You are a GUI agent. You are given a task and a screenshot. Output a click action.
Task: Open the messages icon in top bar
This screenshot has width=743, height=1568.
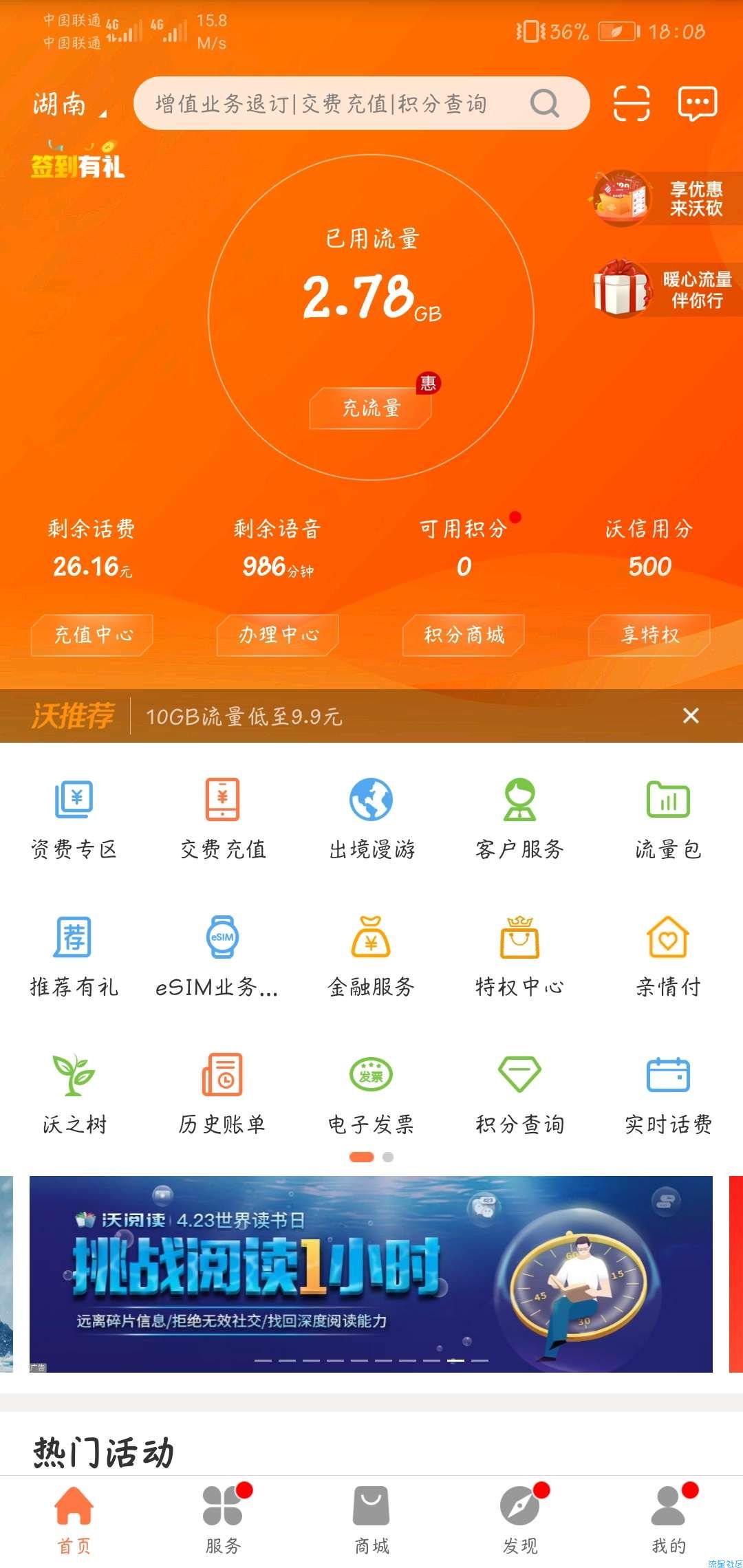697,104
